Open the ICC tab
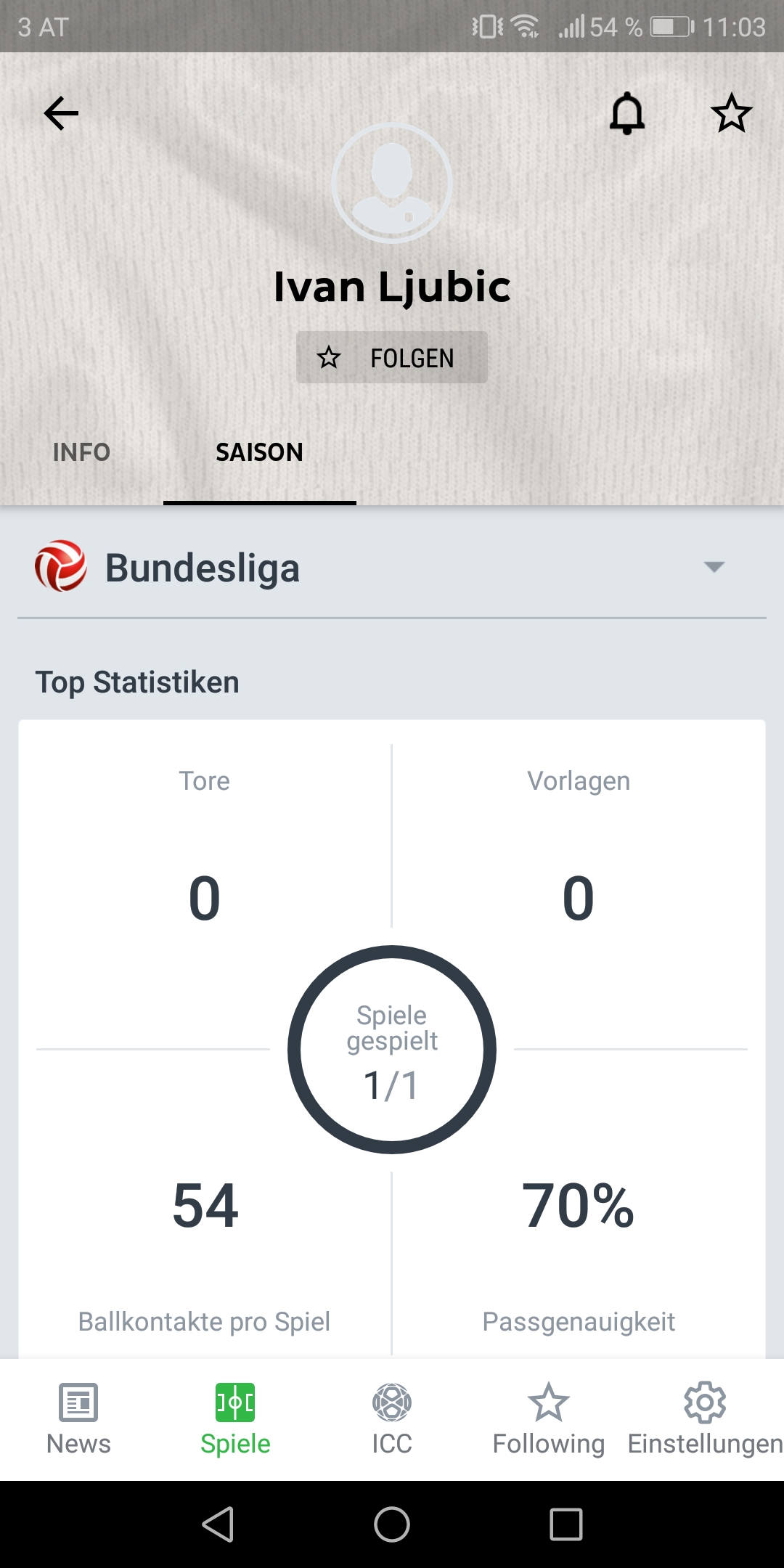The width and height of the screenshot is (784, 1568). 392,1419
